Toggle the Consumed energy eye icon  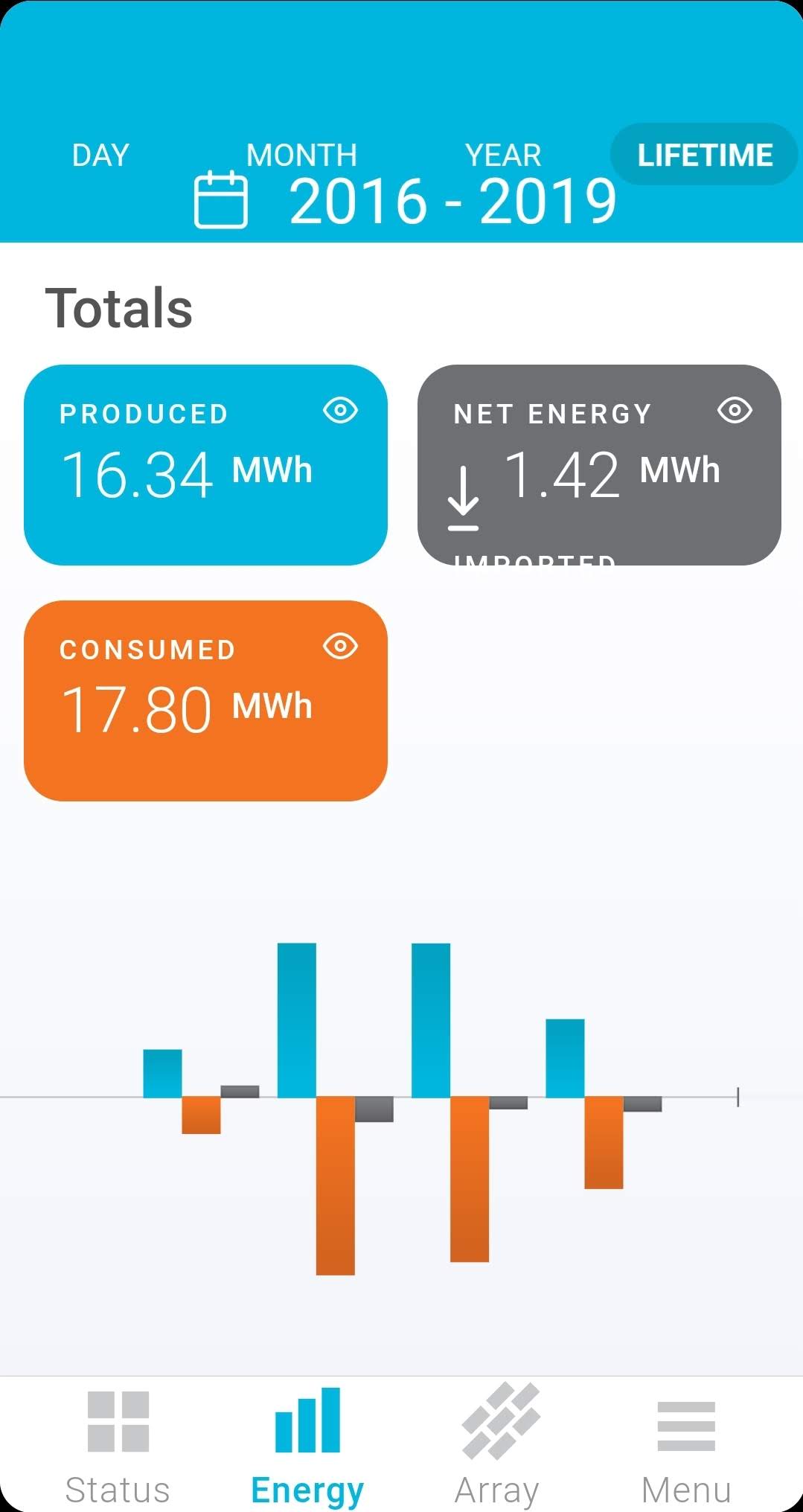(x=341, y=647)
